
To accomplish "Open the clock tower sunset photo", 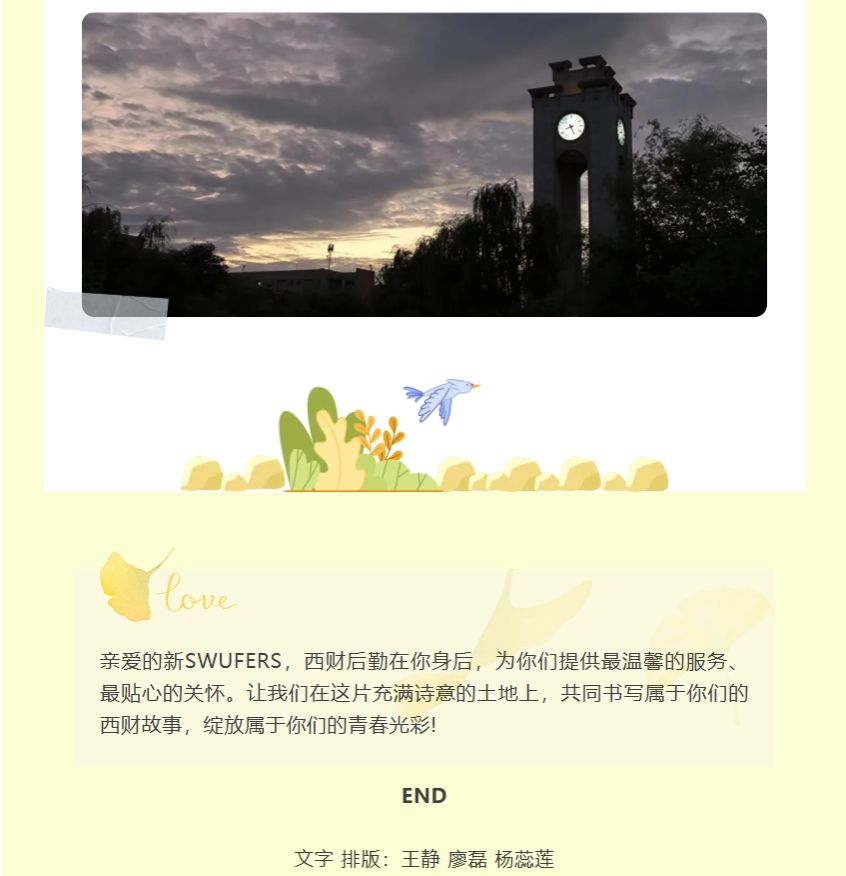I will pos(424,165).
